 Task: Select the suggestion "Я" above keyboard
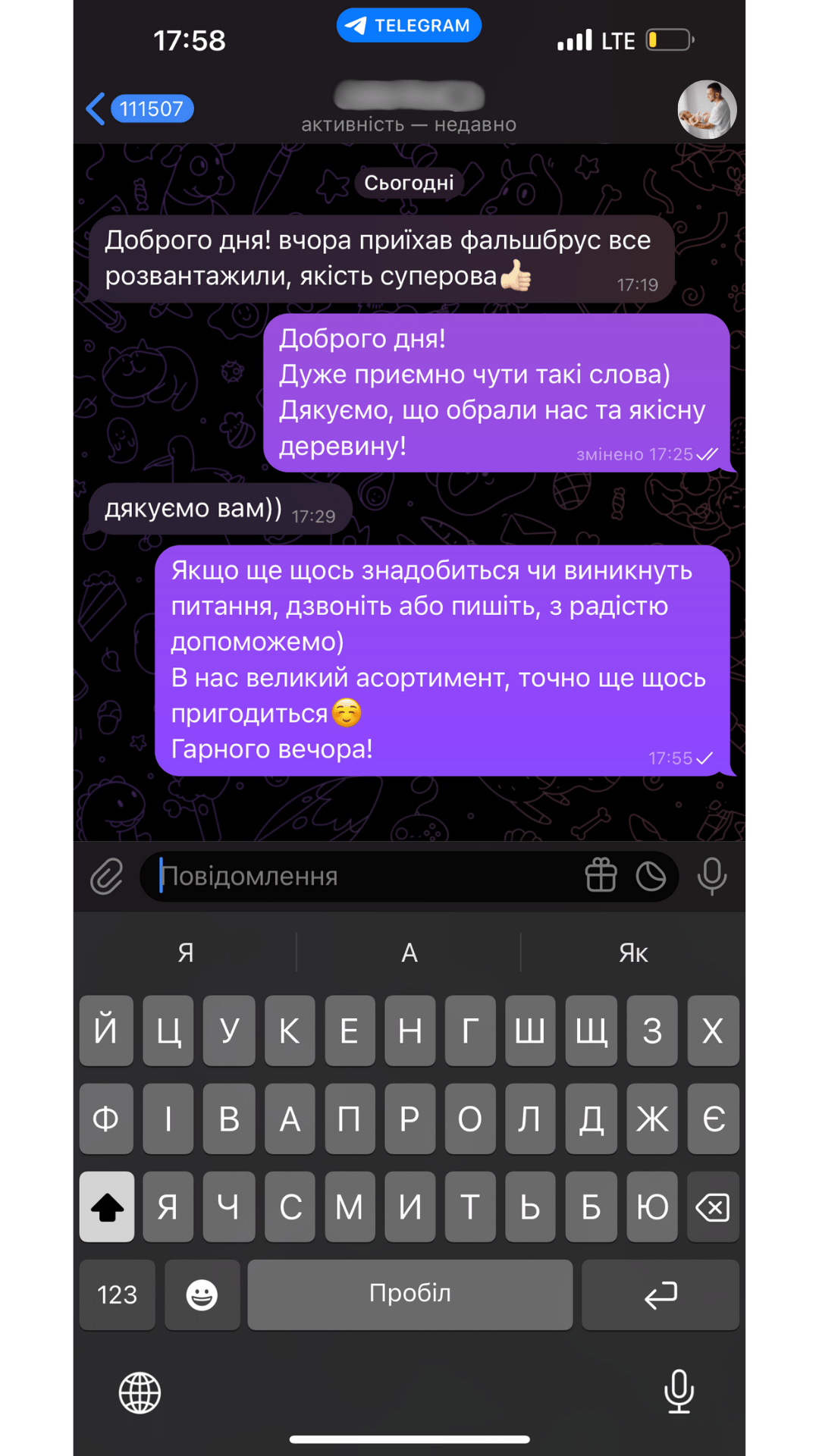point(186,952)
